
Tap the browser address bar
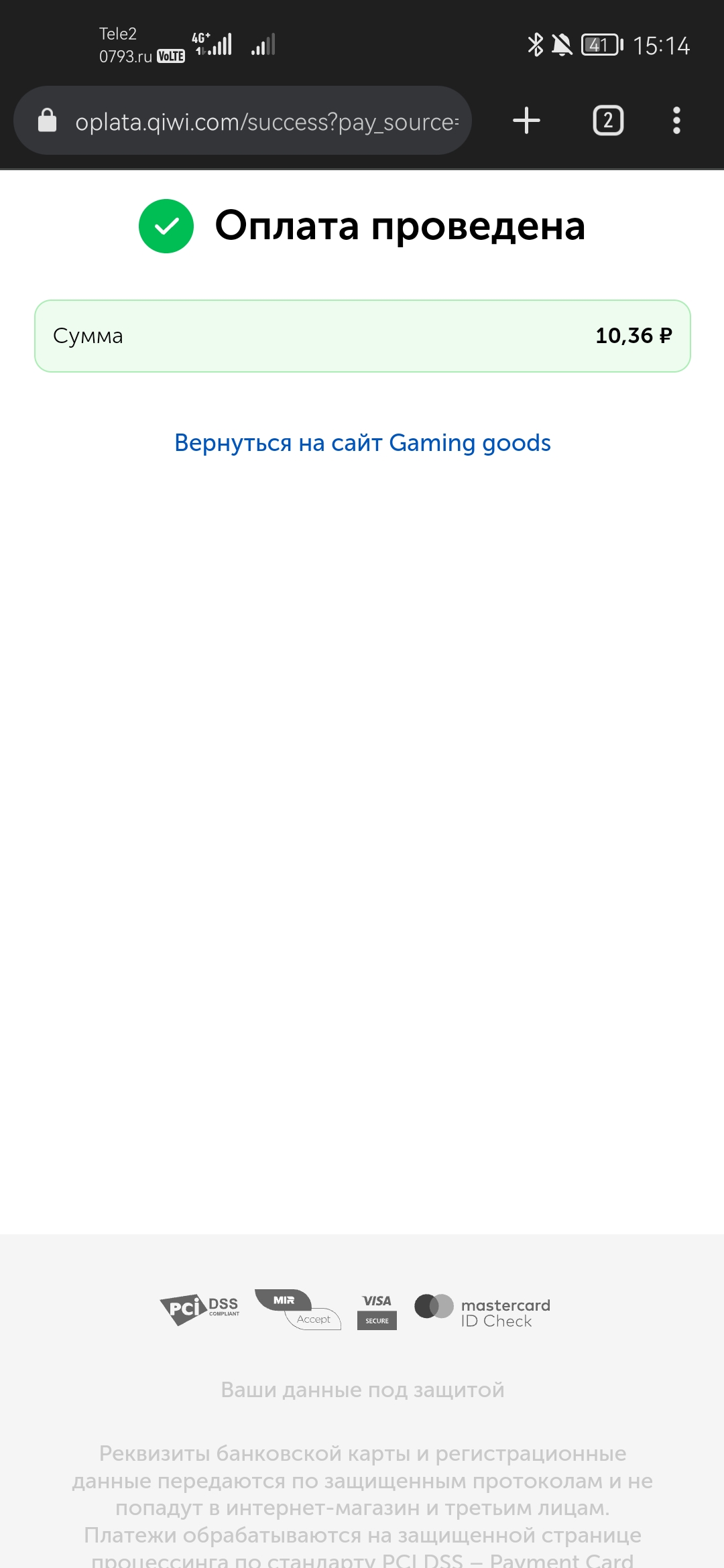click(267, 122)
